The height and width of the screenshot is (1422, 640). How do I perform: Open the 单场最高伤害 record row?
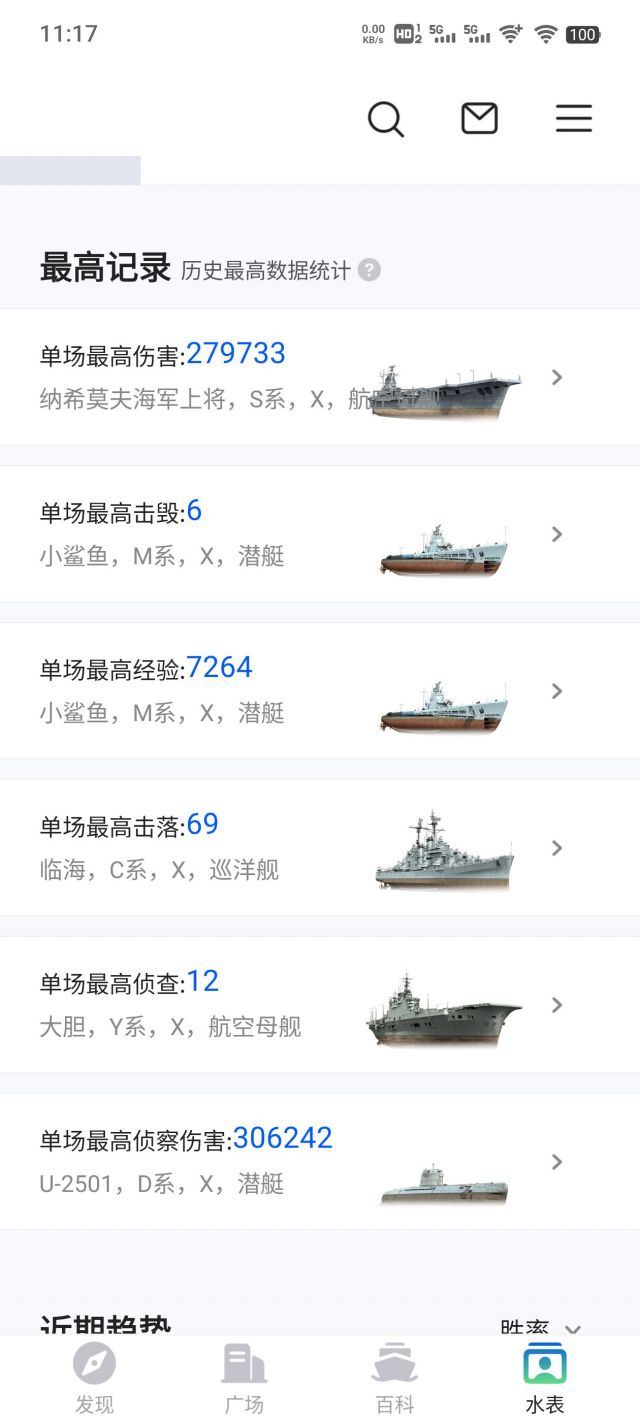(x=320, y=377)
